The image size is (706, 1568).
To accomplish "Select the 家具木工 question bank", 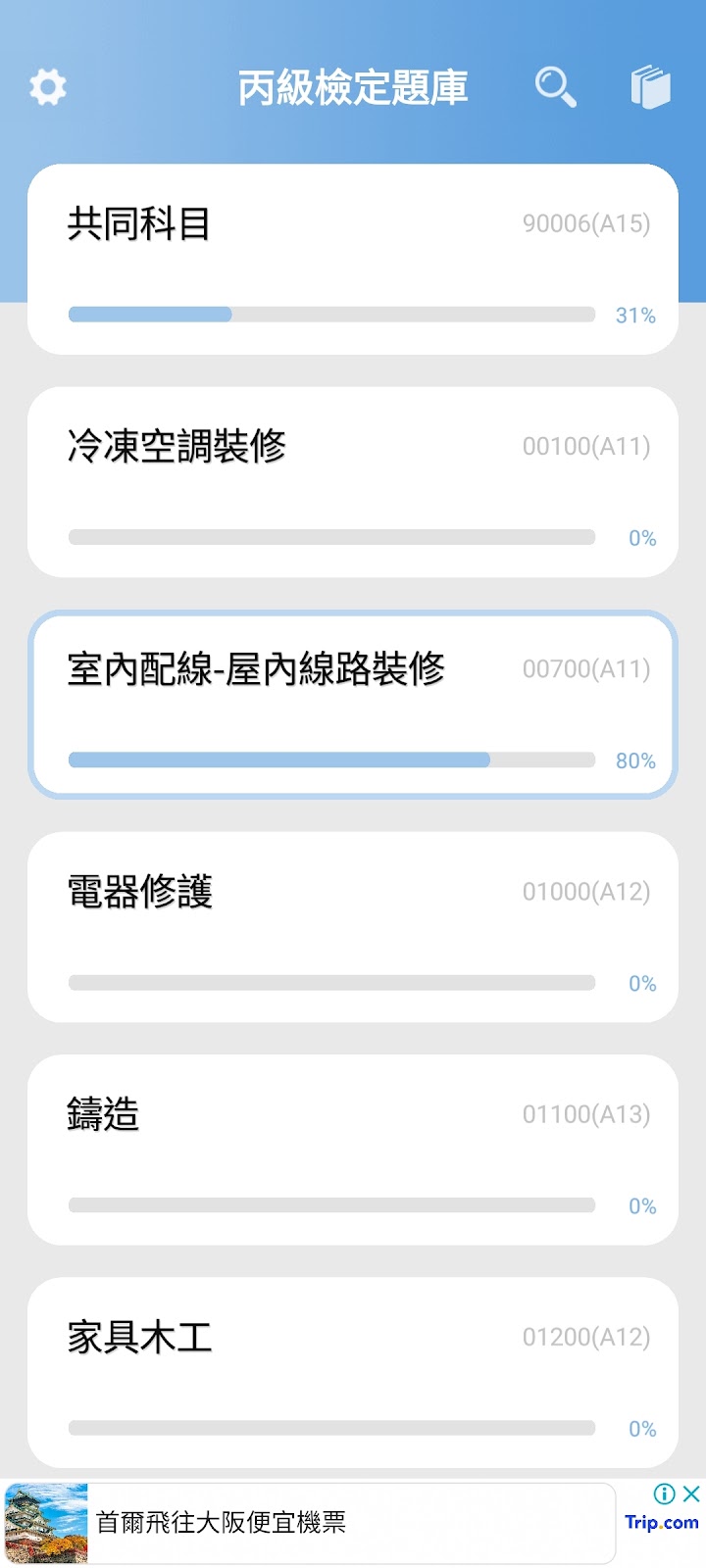I will [x=353, y=1372].
